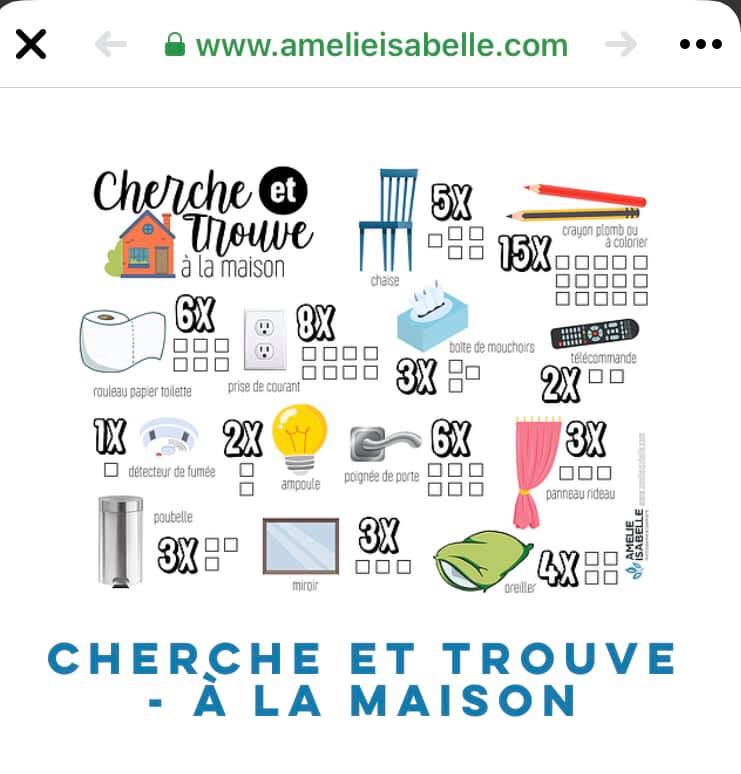Go back to the previous page

coord(111,44)
